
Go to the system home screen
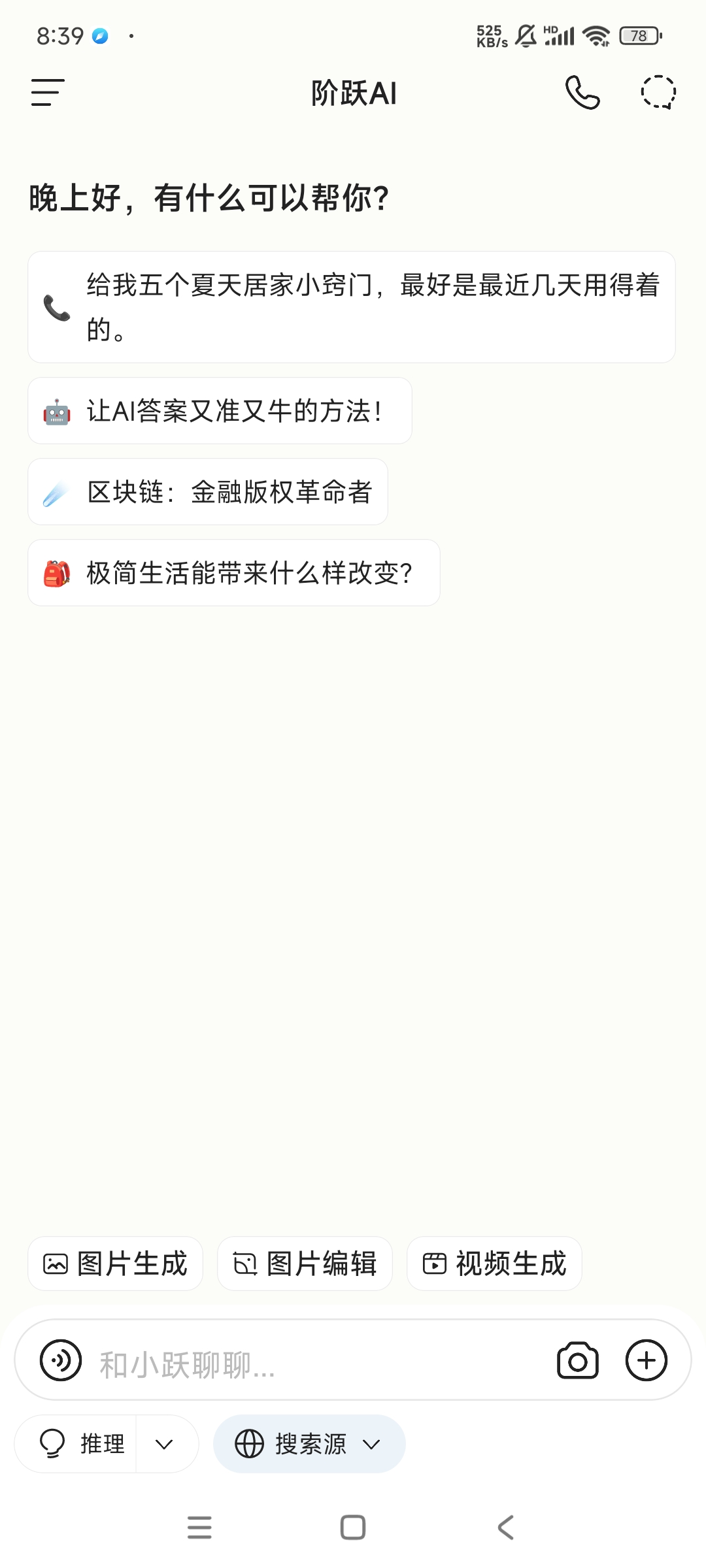[353, 1527]
